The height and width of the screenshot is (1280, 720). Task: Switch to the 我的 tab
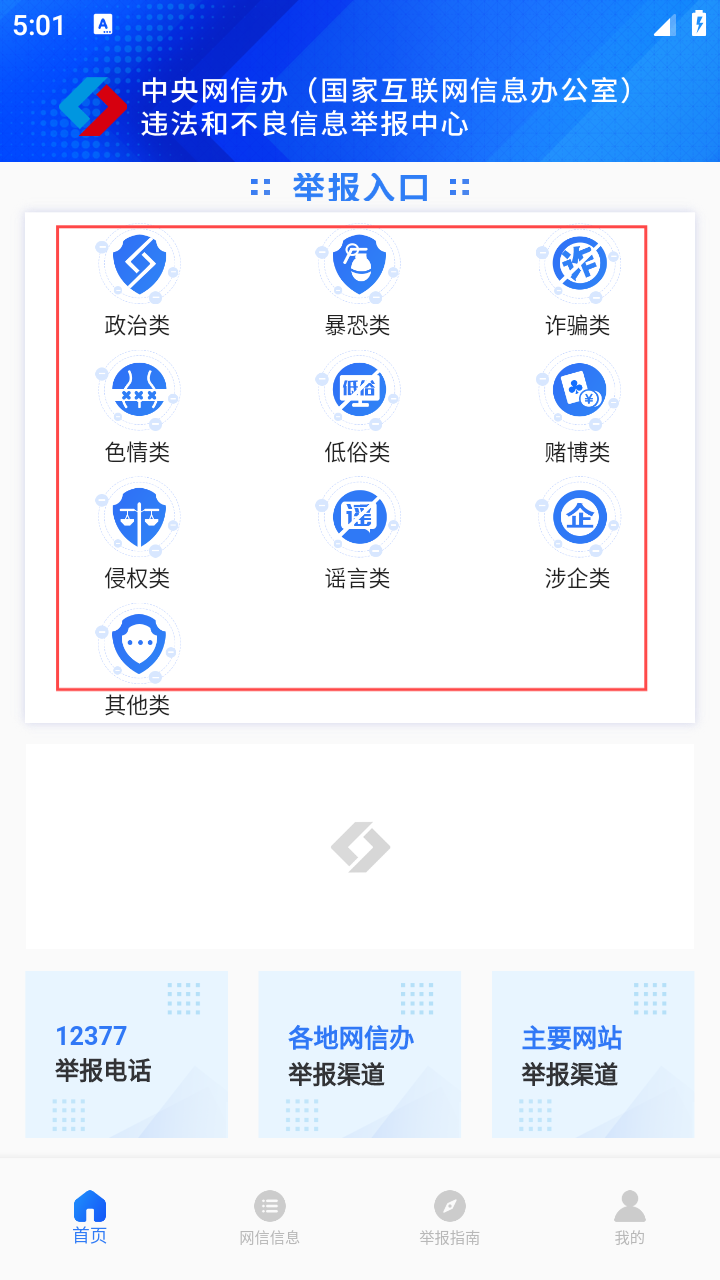tap(630, 1216)
